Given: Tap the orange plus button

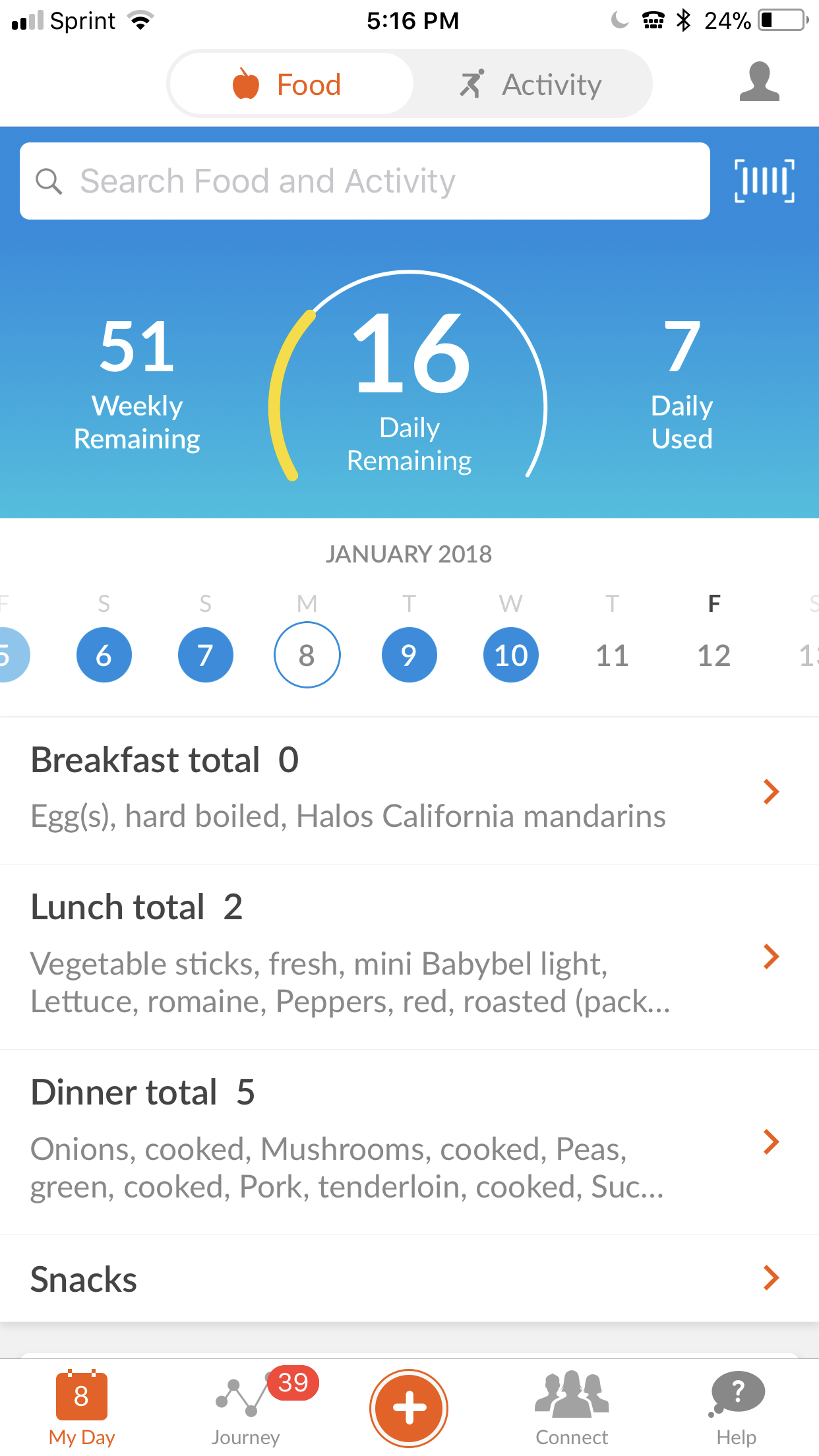Looking at the screenshot, I should click(x=409, y=1408).
